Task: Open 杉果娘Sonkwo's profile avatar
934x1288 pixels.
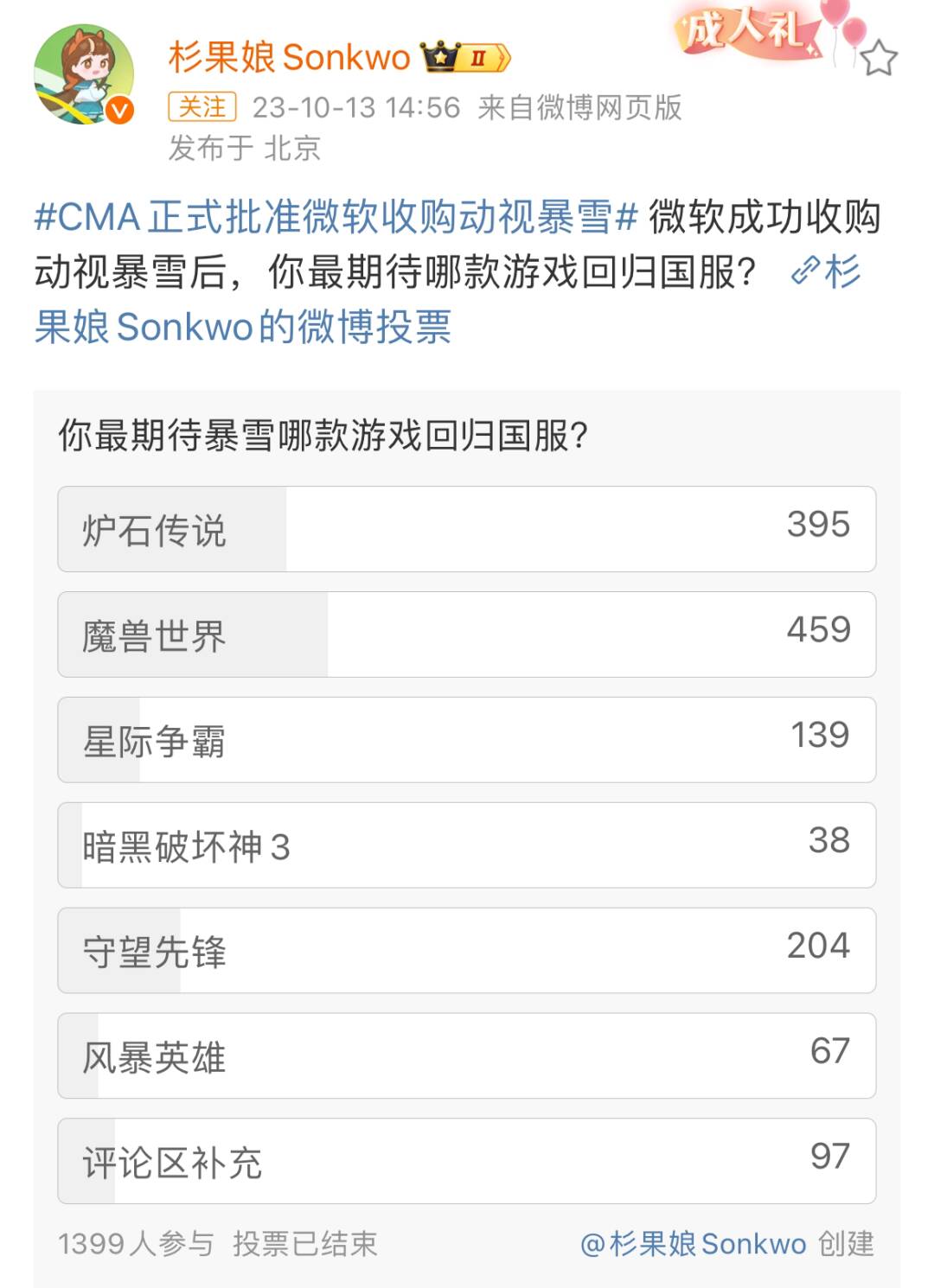Action: [x=84, y=75]
